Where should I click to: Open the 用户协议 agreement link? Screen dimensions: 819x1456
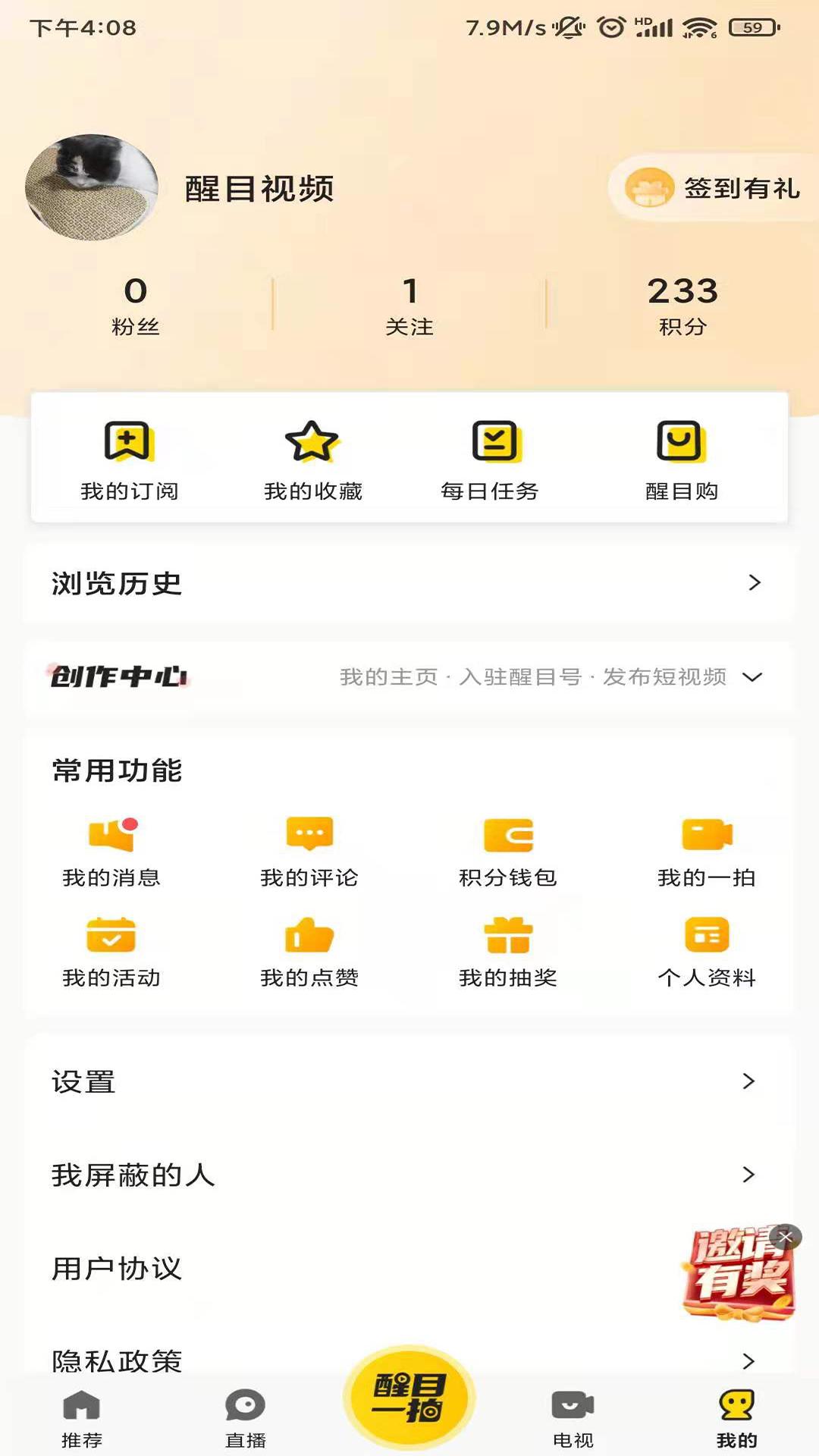coord(115,1267)
